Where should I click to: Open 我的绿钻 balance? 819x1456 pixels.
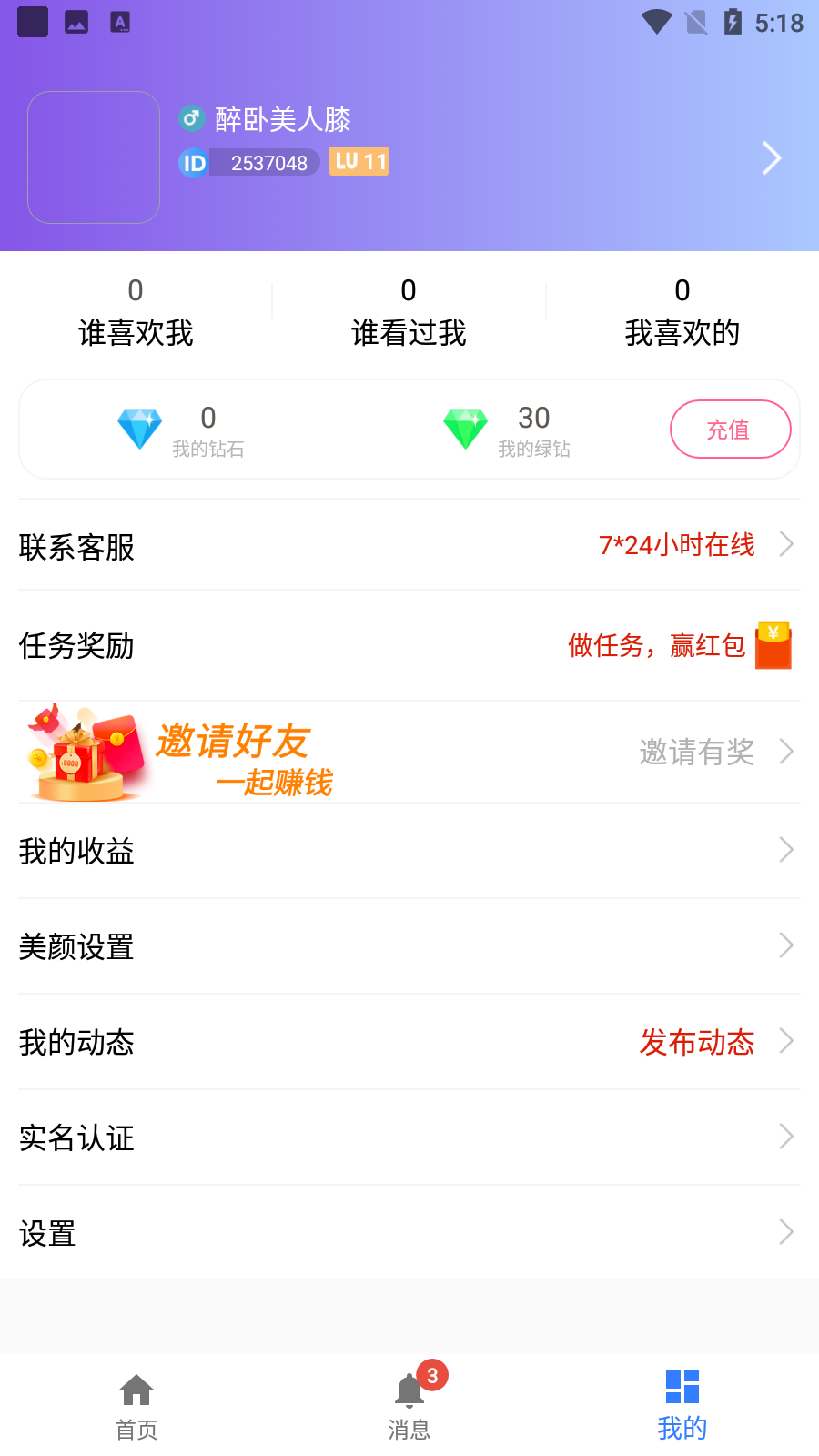(508, 430)
